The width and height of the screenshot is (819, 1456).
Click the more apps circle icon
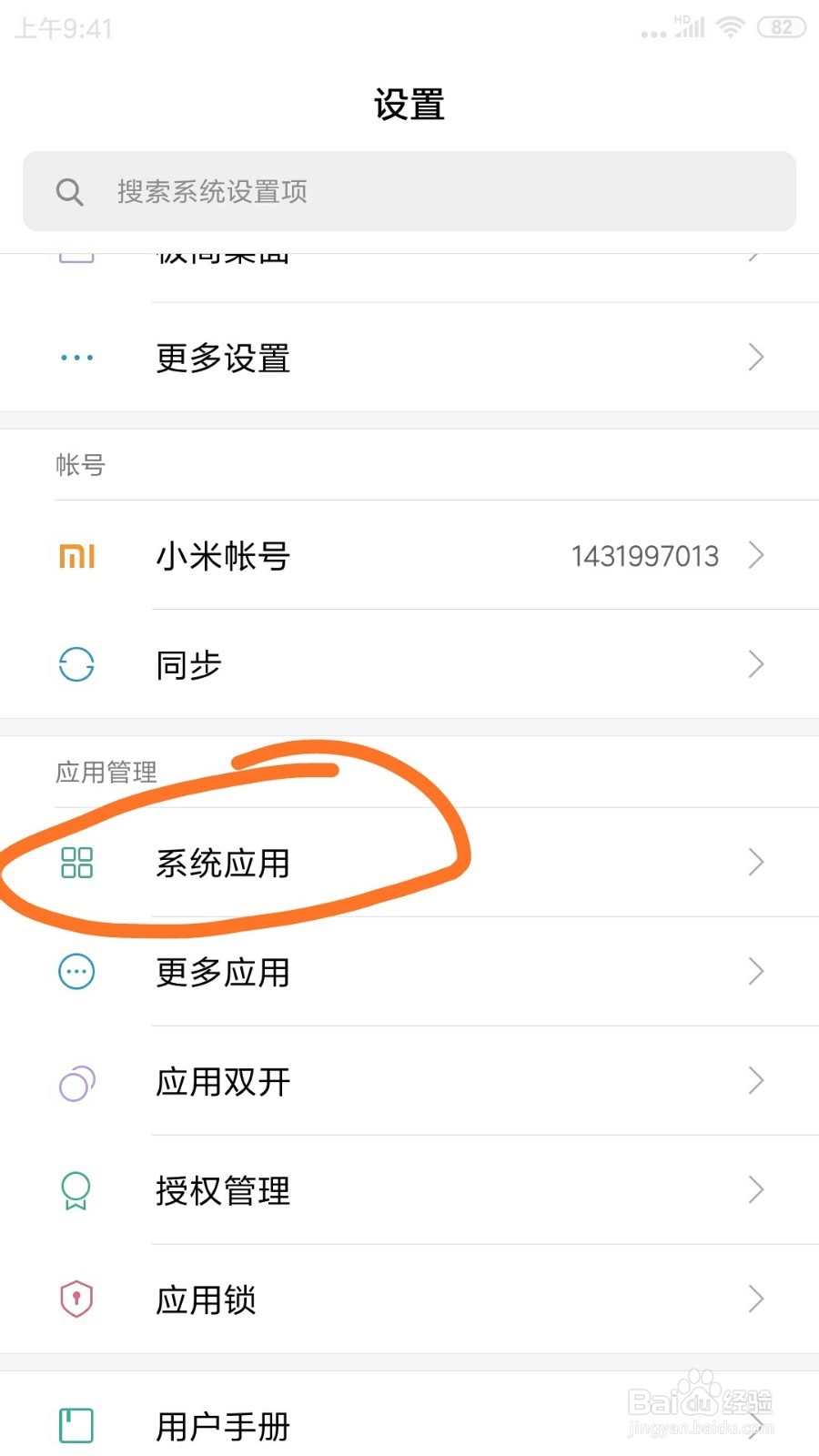77,972
